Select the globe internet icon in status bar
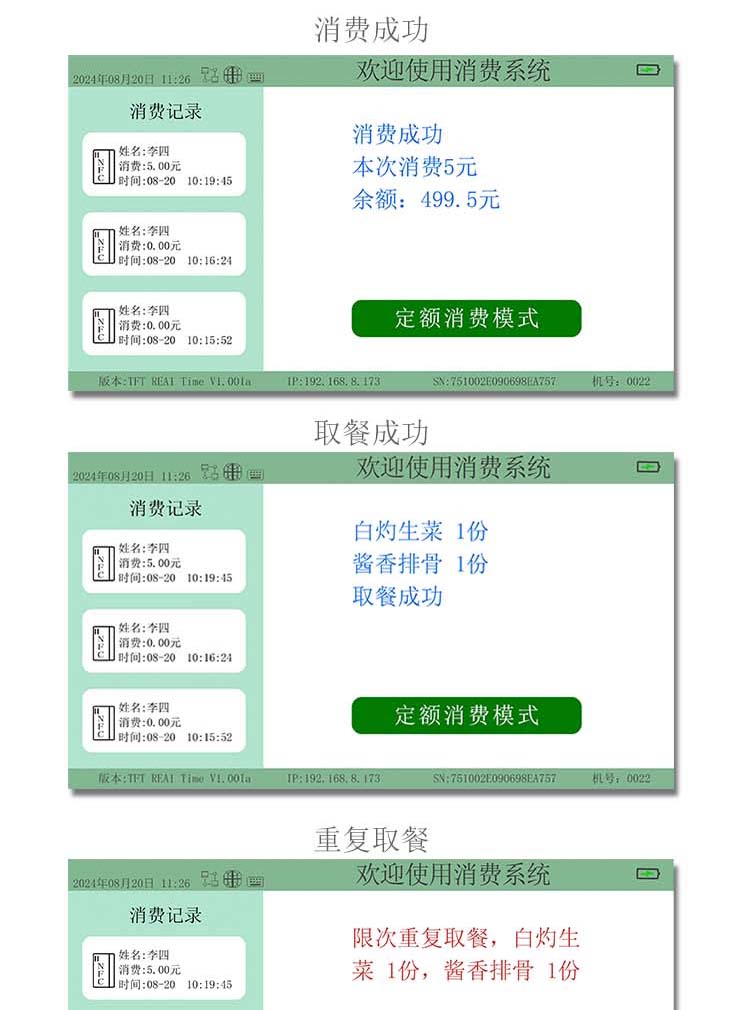The height and width of the screenshot is (1010, 750). tap(232, 74)
